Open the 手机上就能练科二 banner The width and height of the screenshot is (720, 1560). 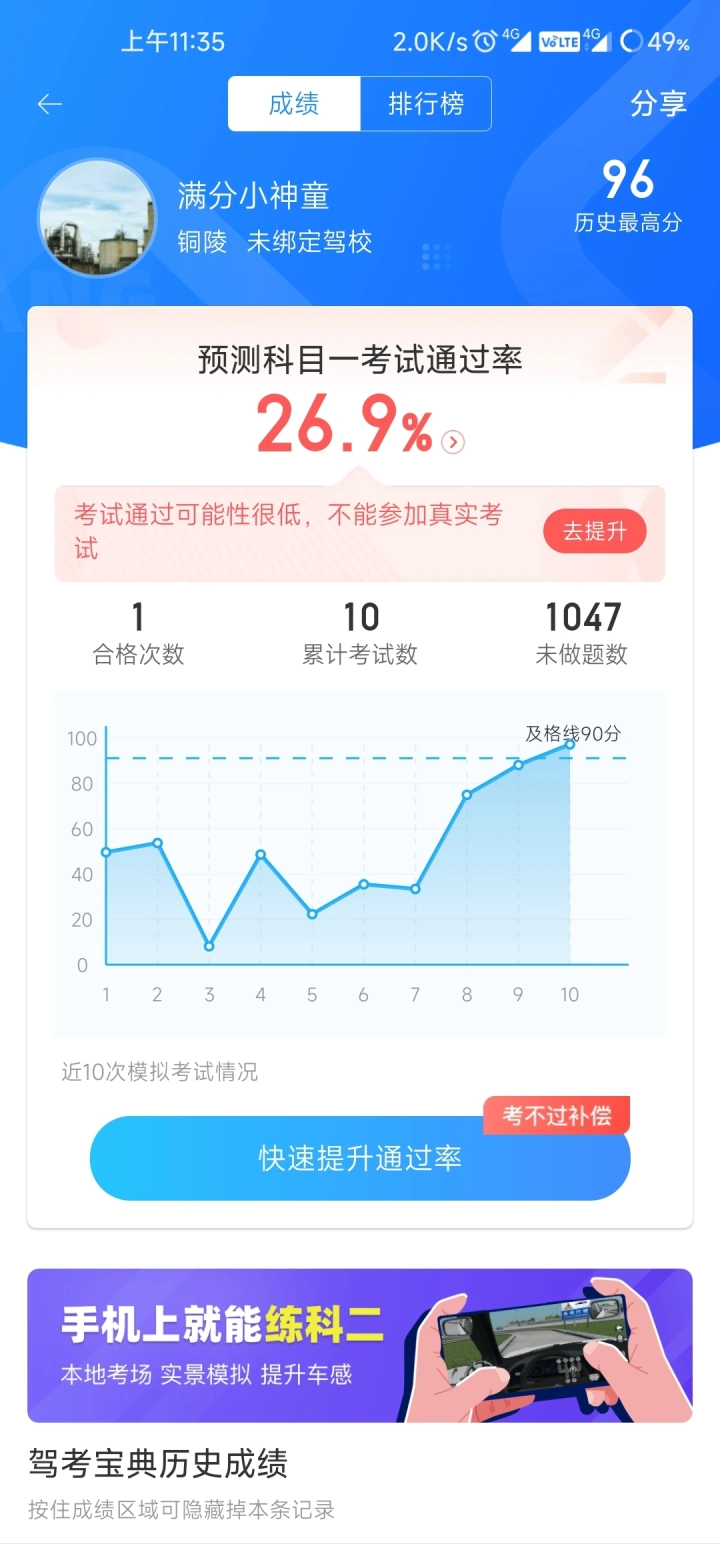tap(360, 1345)
